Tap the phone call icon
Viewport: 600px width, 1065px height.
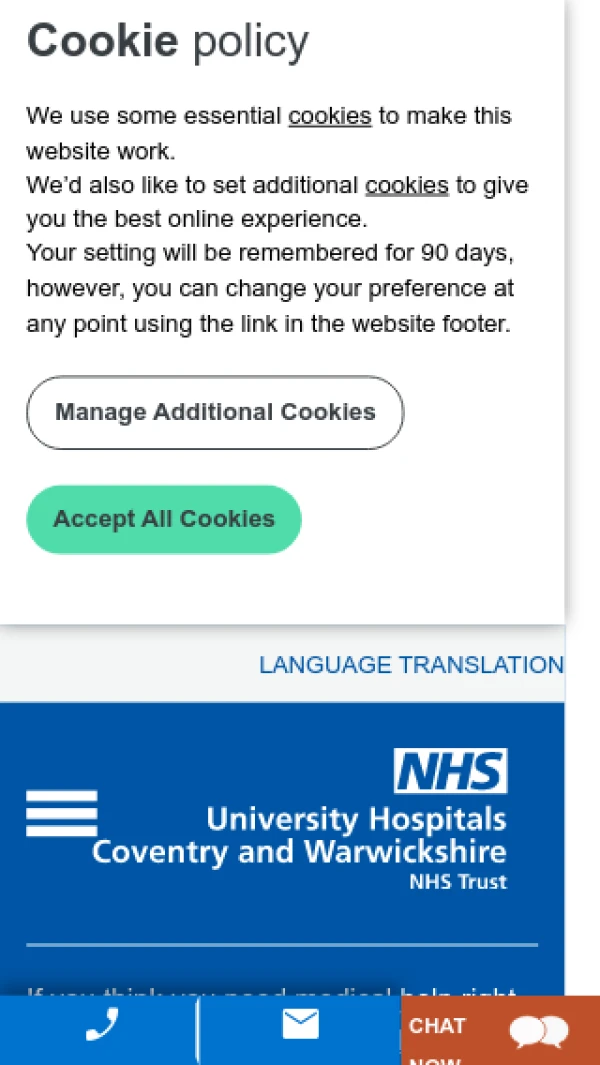click(102, 1026)
